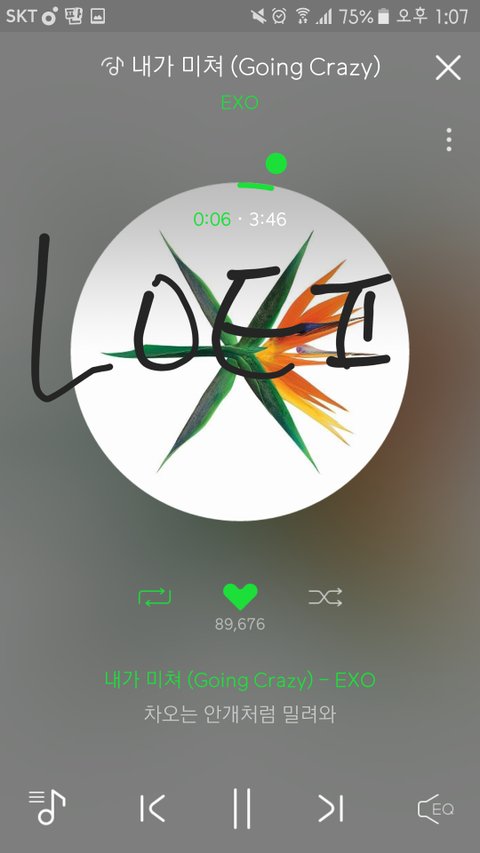Unlike the song with the green heart

240,597
